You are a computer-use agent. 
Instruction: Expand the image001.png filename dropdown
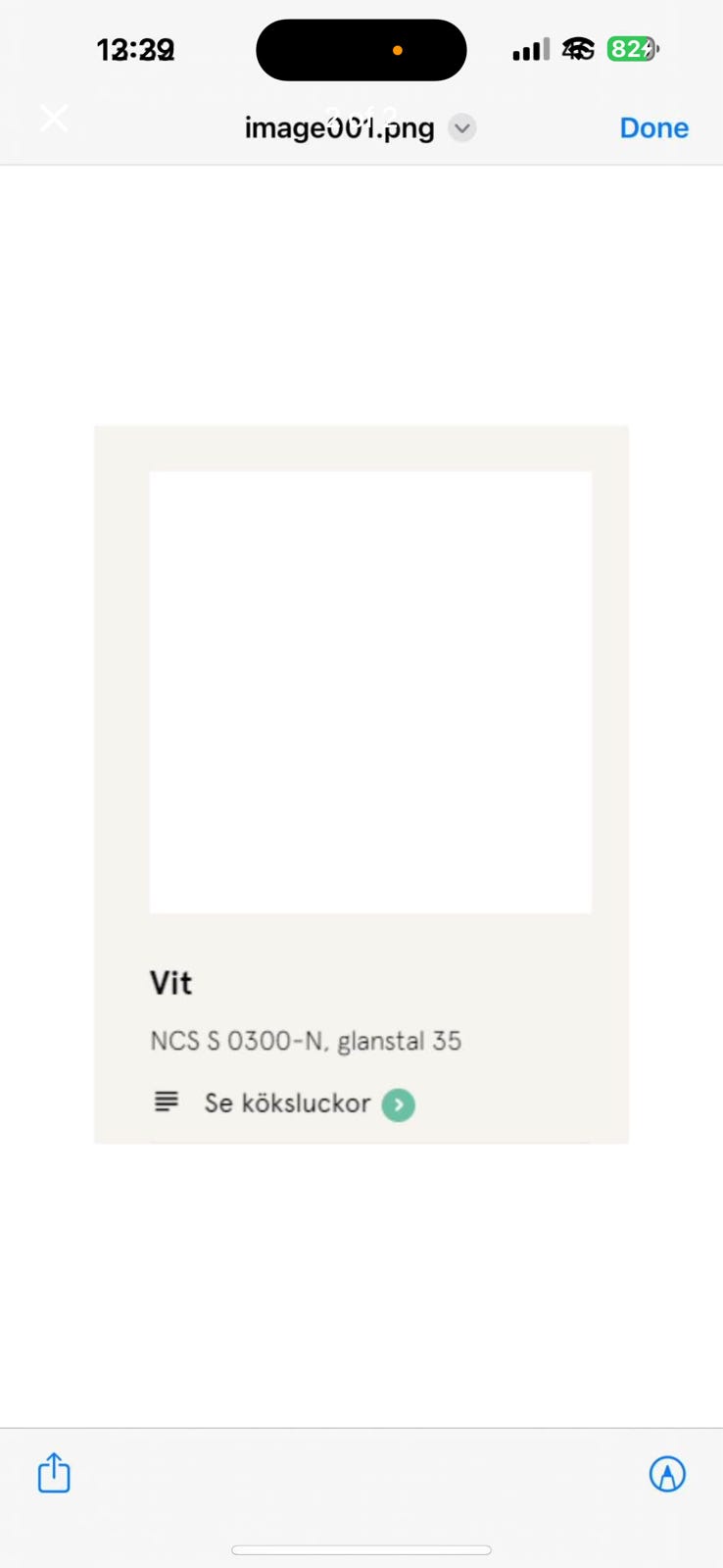pos(460,127)
